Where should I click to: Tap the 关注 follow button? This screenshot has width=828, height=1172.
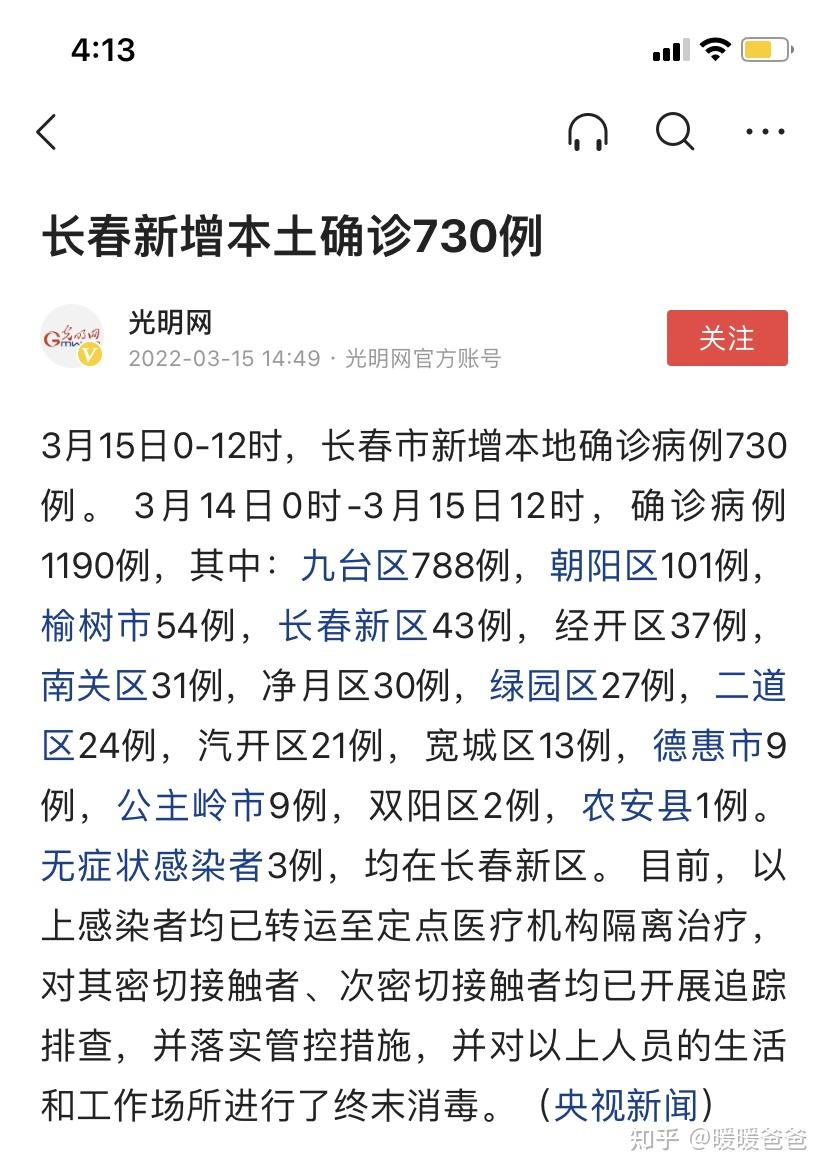coord(727,339)
